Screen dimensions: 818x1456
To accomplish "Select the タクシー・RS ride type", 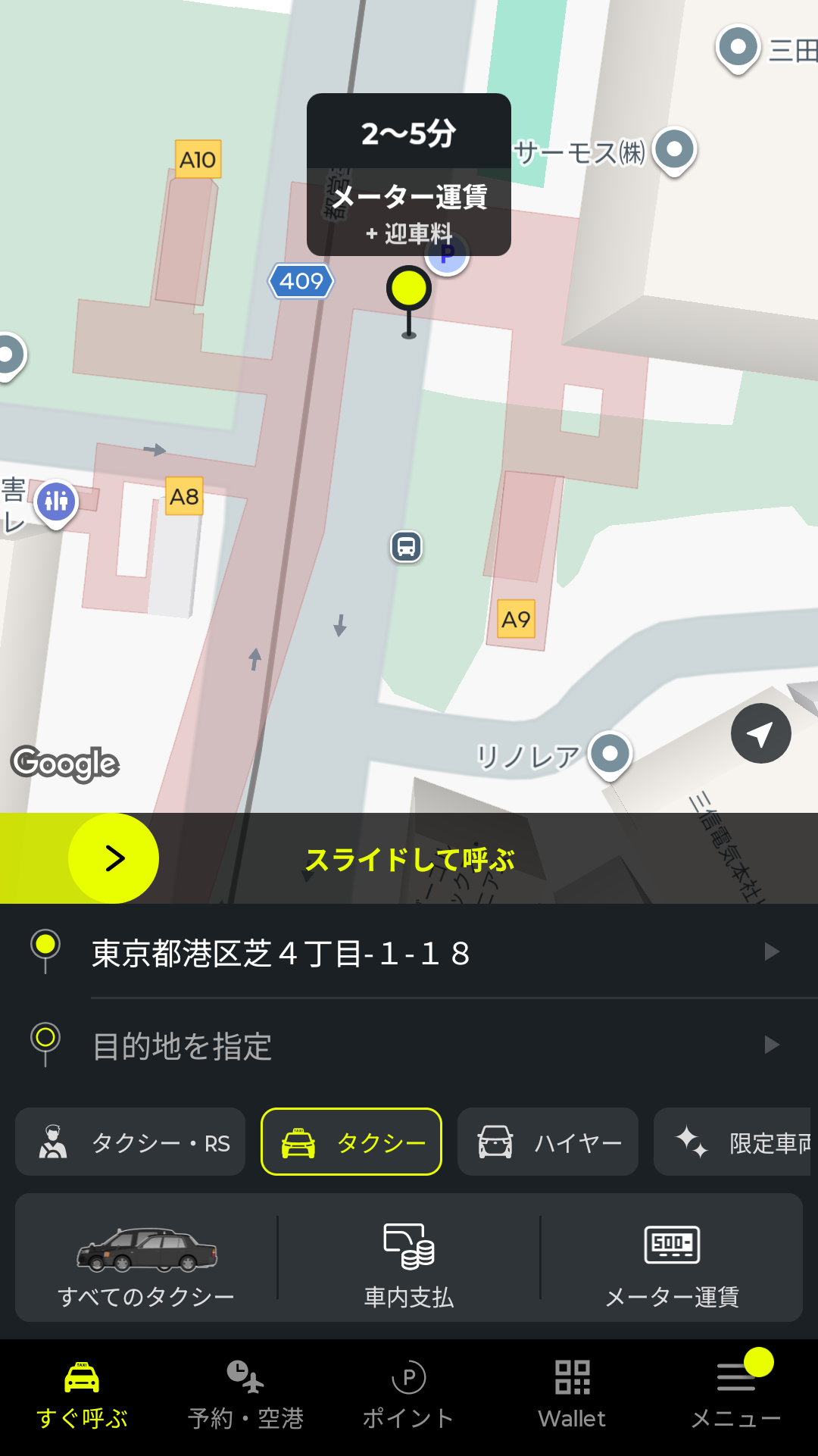I will point(130,1142).
